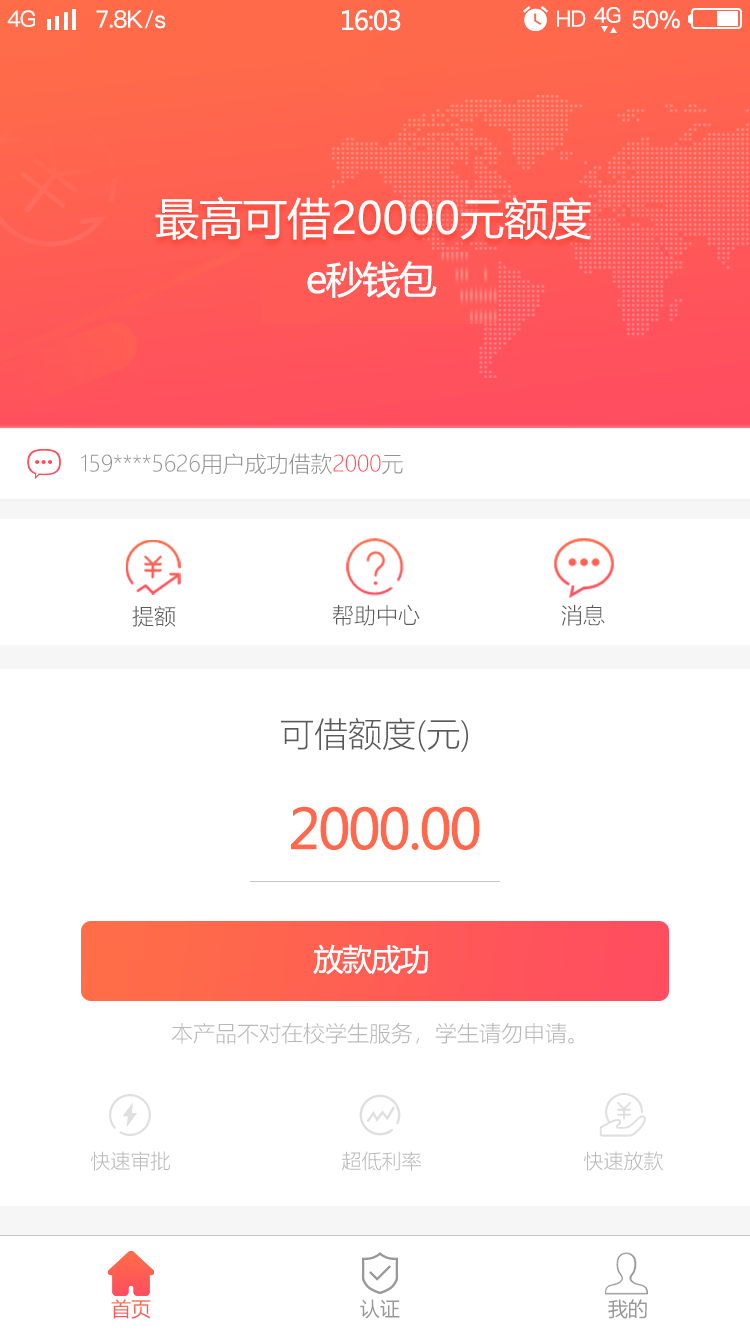Switch to the 我的 tab

(627, 1286)
